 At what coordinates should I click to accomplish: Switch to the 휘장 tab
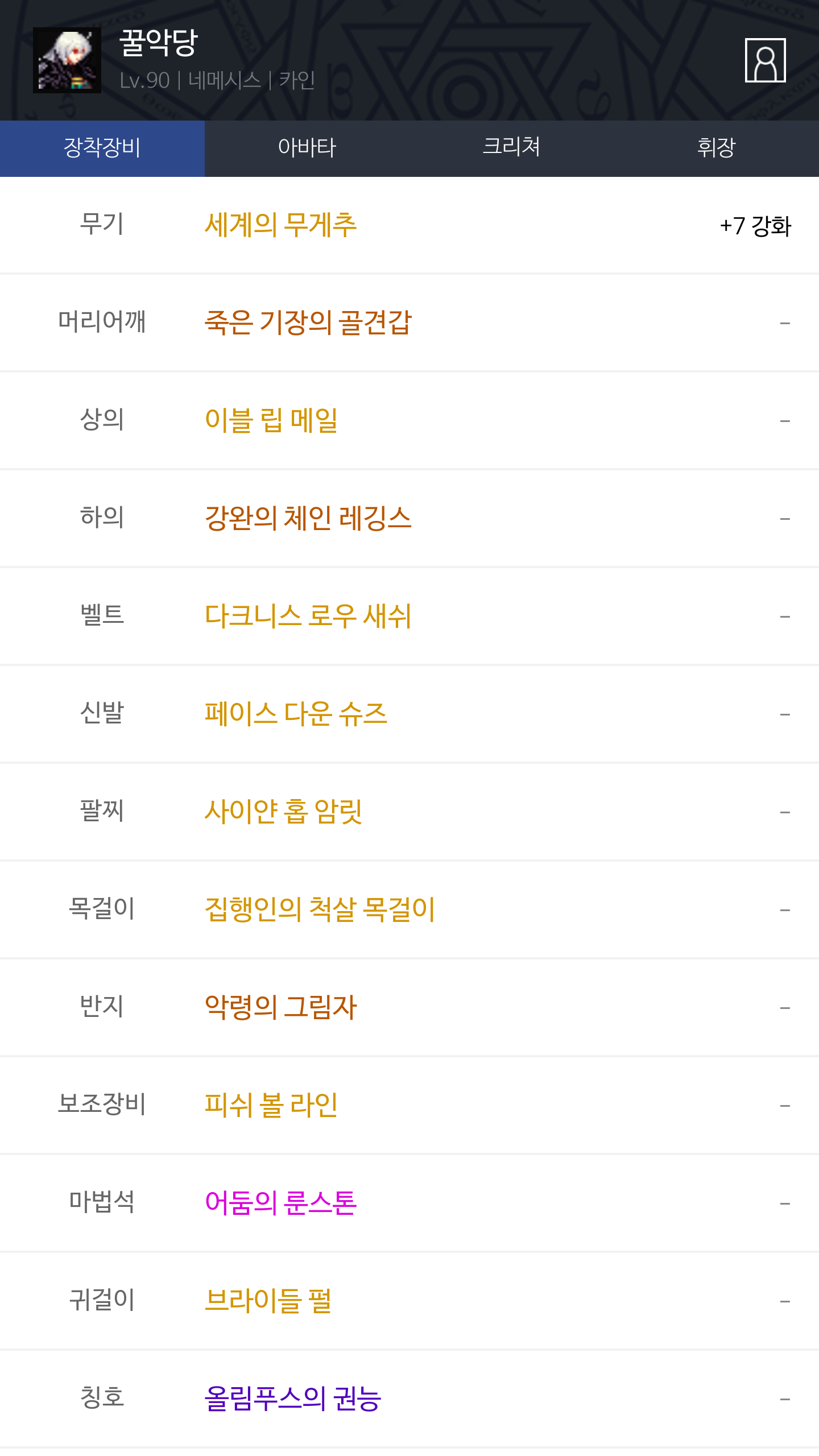click(717, 148)
